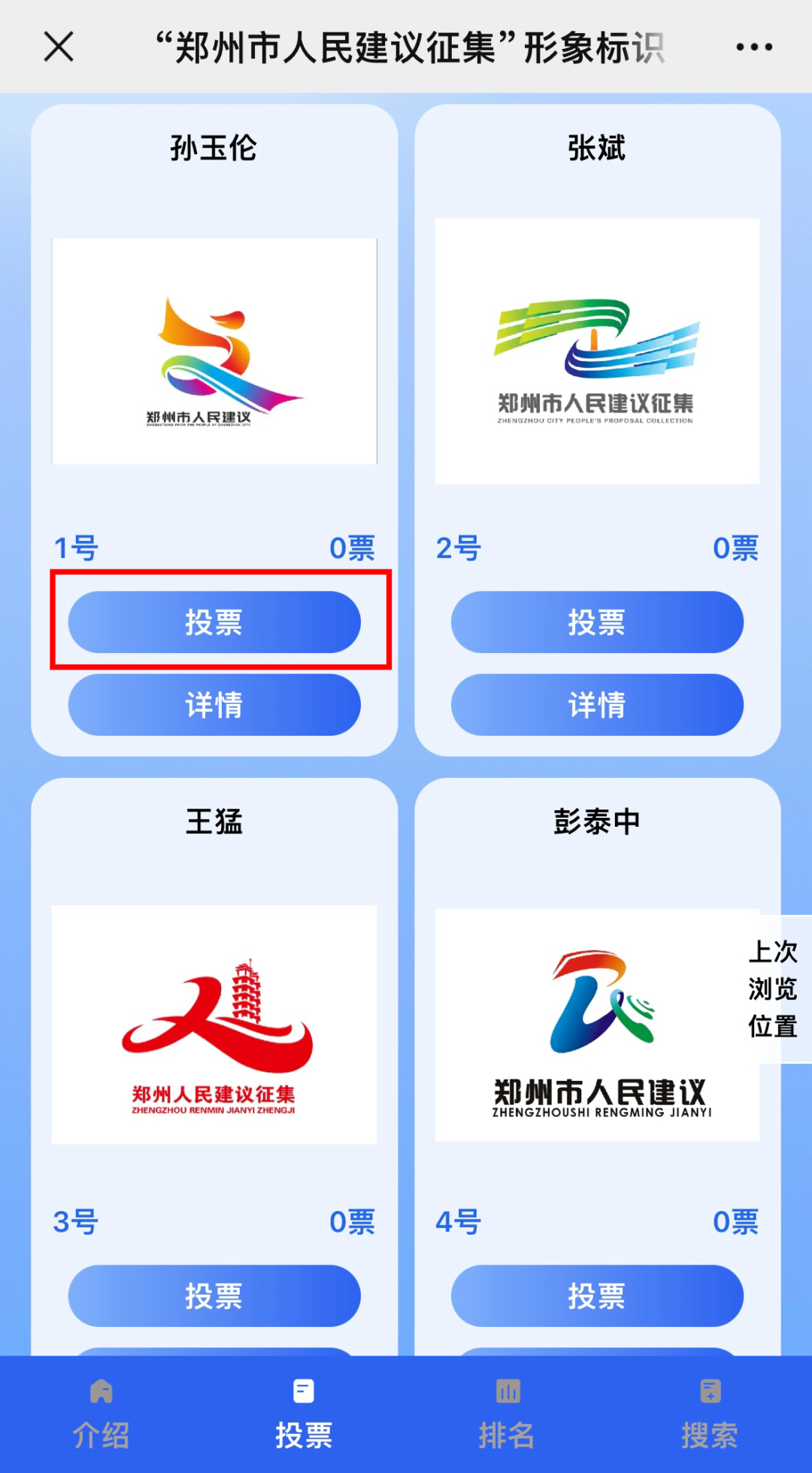Go to the 搜索 tab
Viewport: 812px width, 1473px height.
[x=710, y=1414]
